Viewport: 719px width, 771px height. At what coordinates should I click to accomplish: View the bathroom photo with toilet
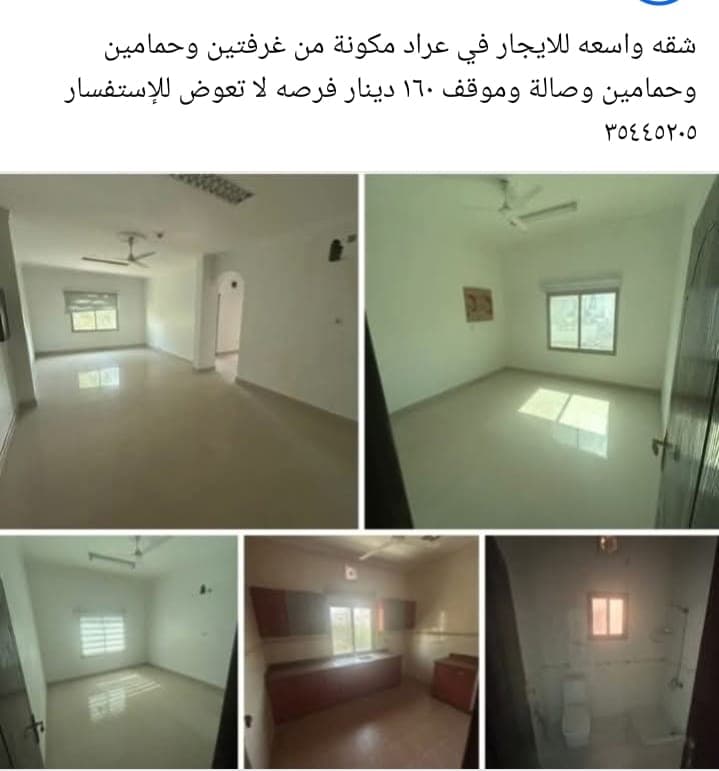tap(602, 652)
